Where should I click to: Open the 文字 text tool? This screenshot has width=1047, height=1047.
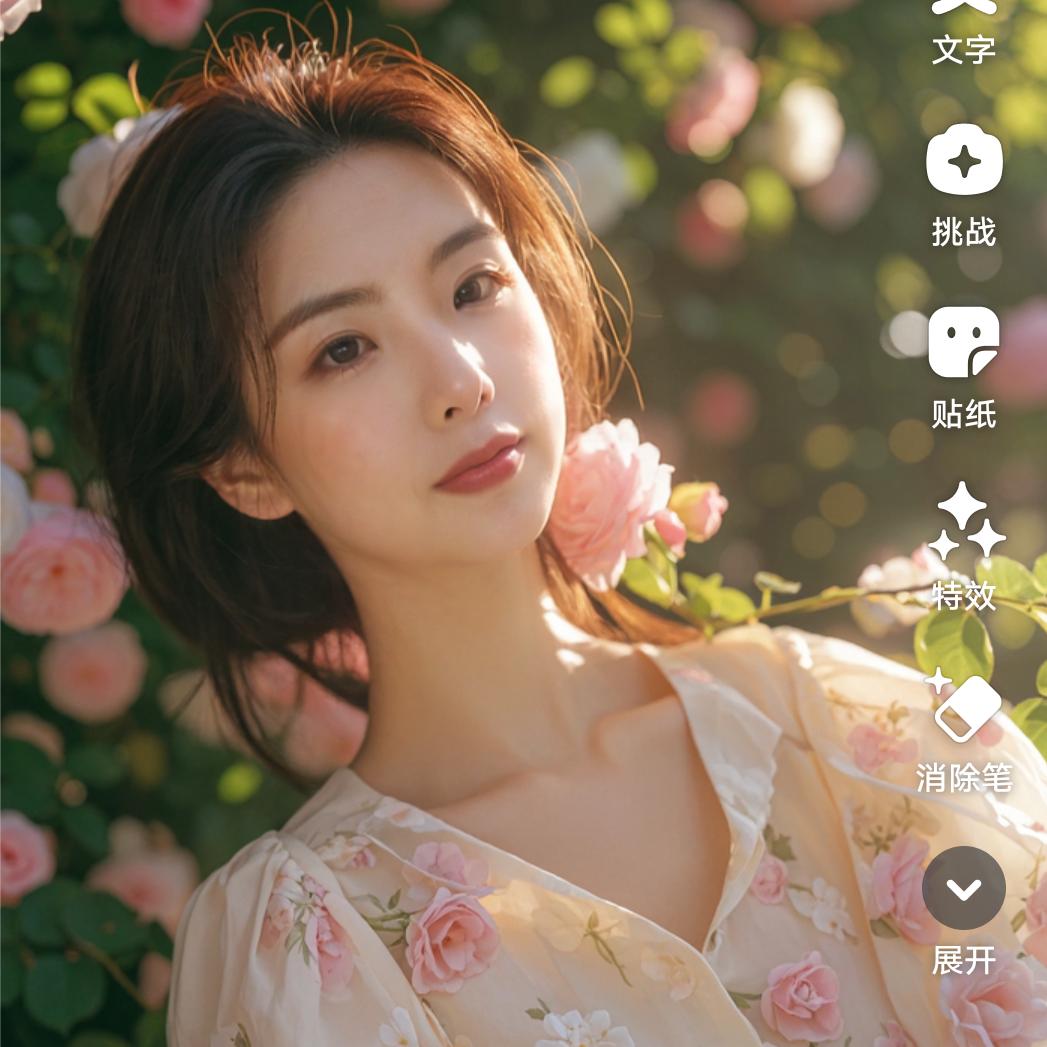(x=964, y=30)
